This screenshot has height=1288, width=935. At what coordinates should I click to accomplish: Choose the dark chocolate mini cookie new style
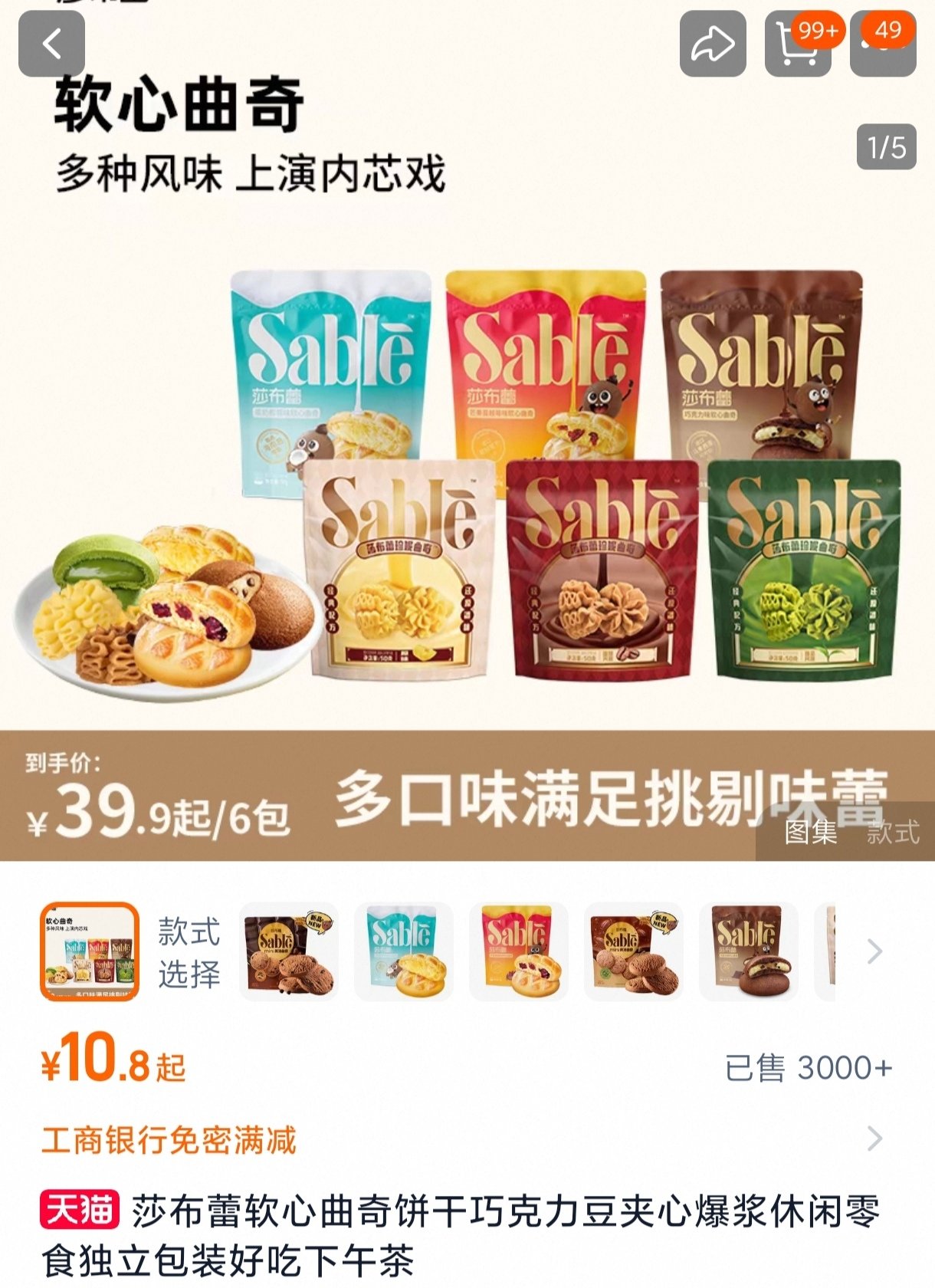(289, 951)
